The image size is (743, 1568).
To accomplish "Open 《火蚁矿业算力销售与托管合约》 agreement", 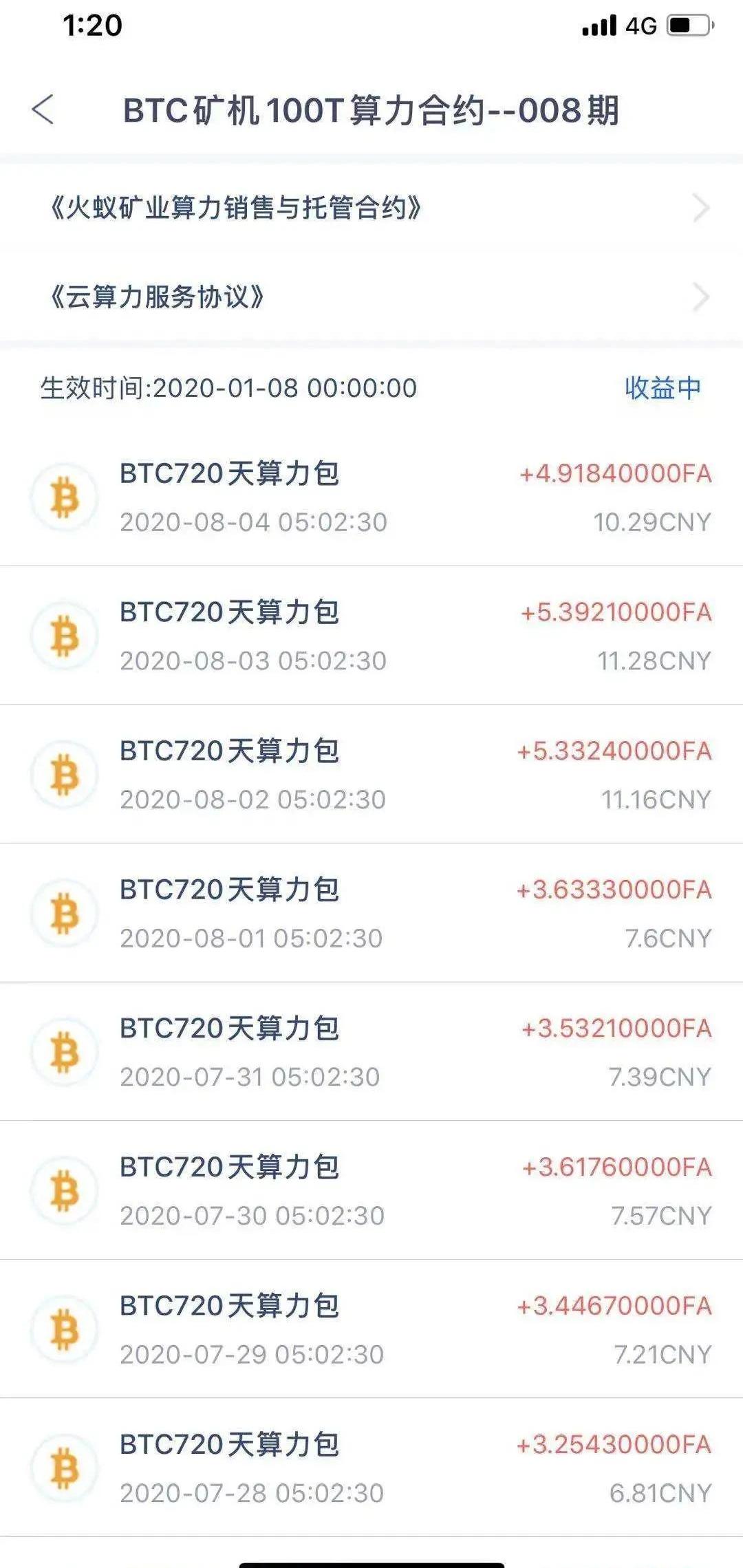I will pos(371,208).
